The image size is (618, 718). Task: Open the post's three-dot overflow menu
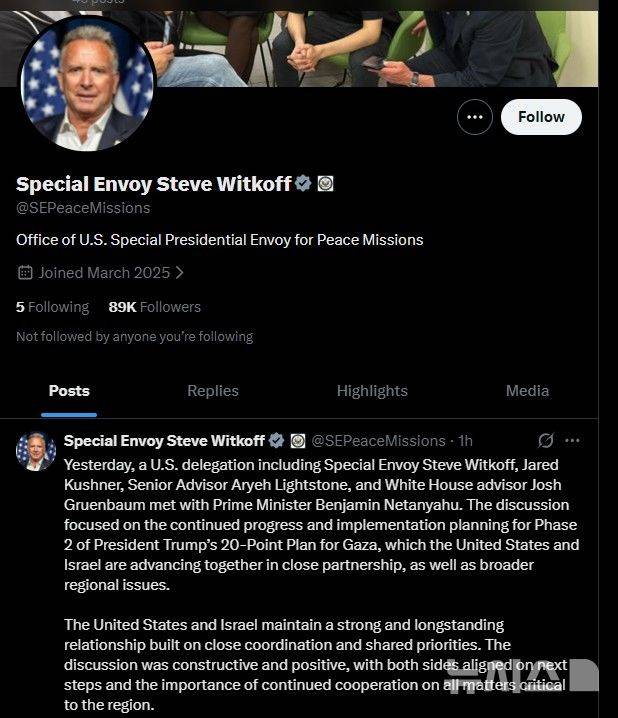(572, 440)
